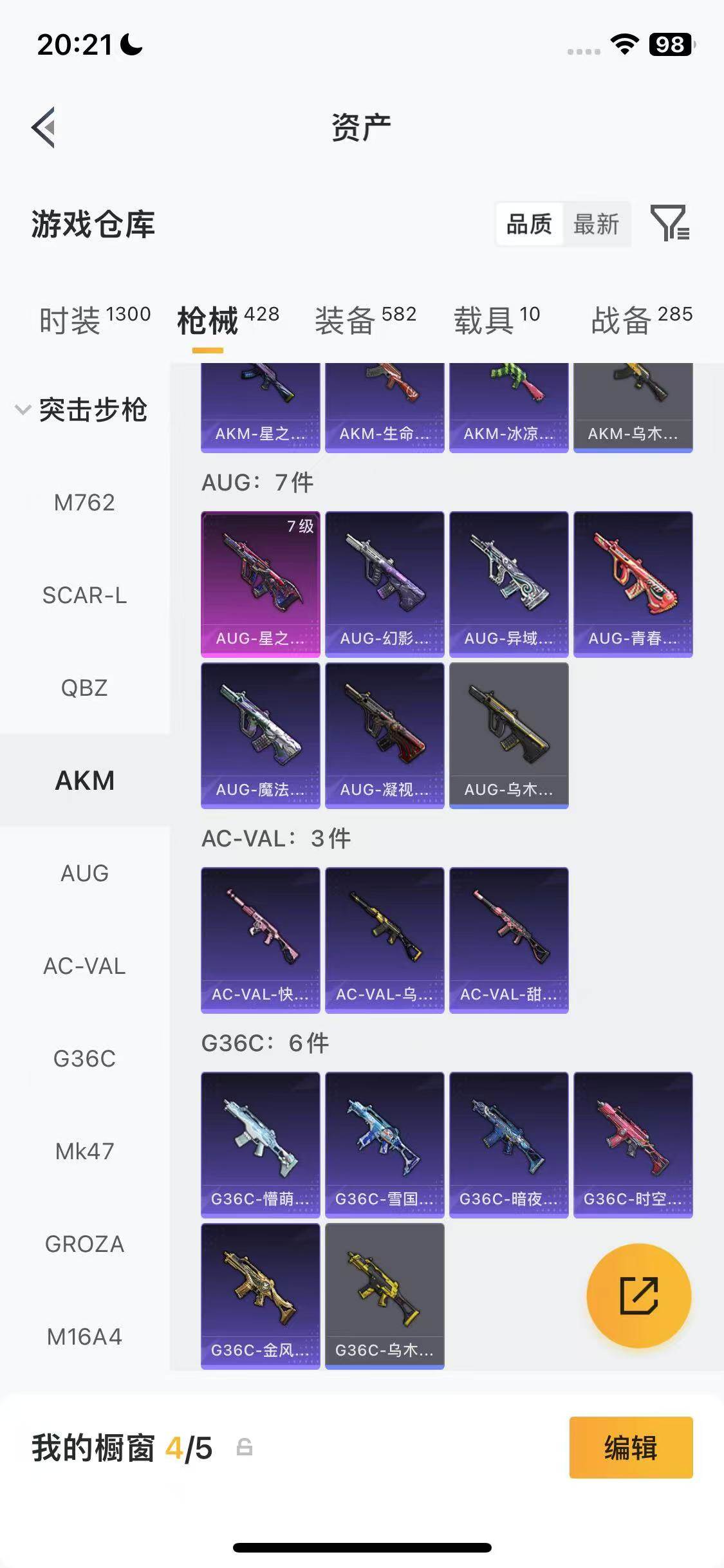724x1568 pixels.
Task: Open the G36C-金风 skin card
Action: (260, 1296)
